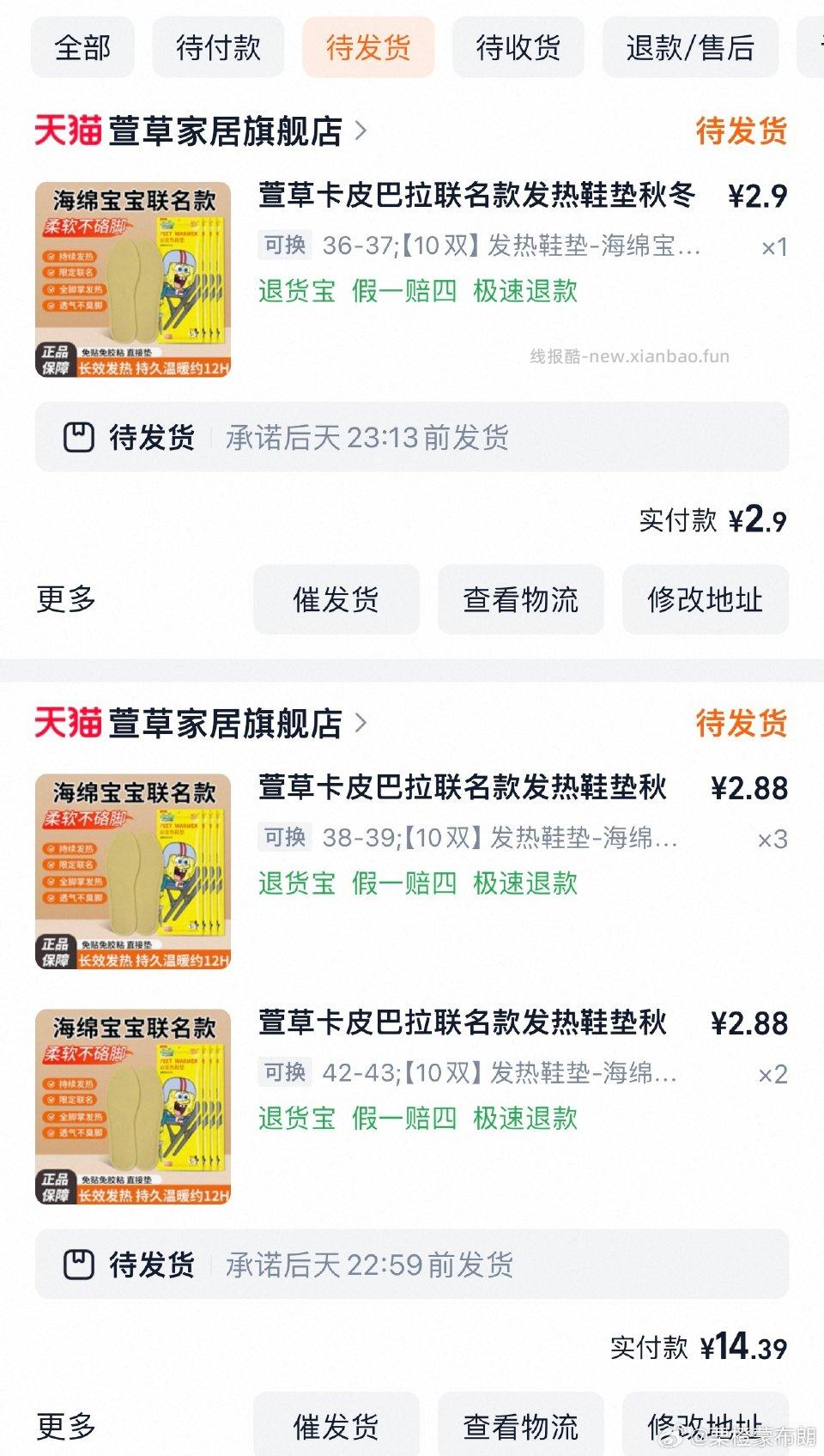Click the second order's package delivery icon
This screenshot has width=824, height=1456.
point(80,1265)
